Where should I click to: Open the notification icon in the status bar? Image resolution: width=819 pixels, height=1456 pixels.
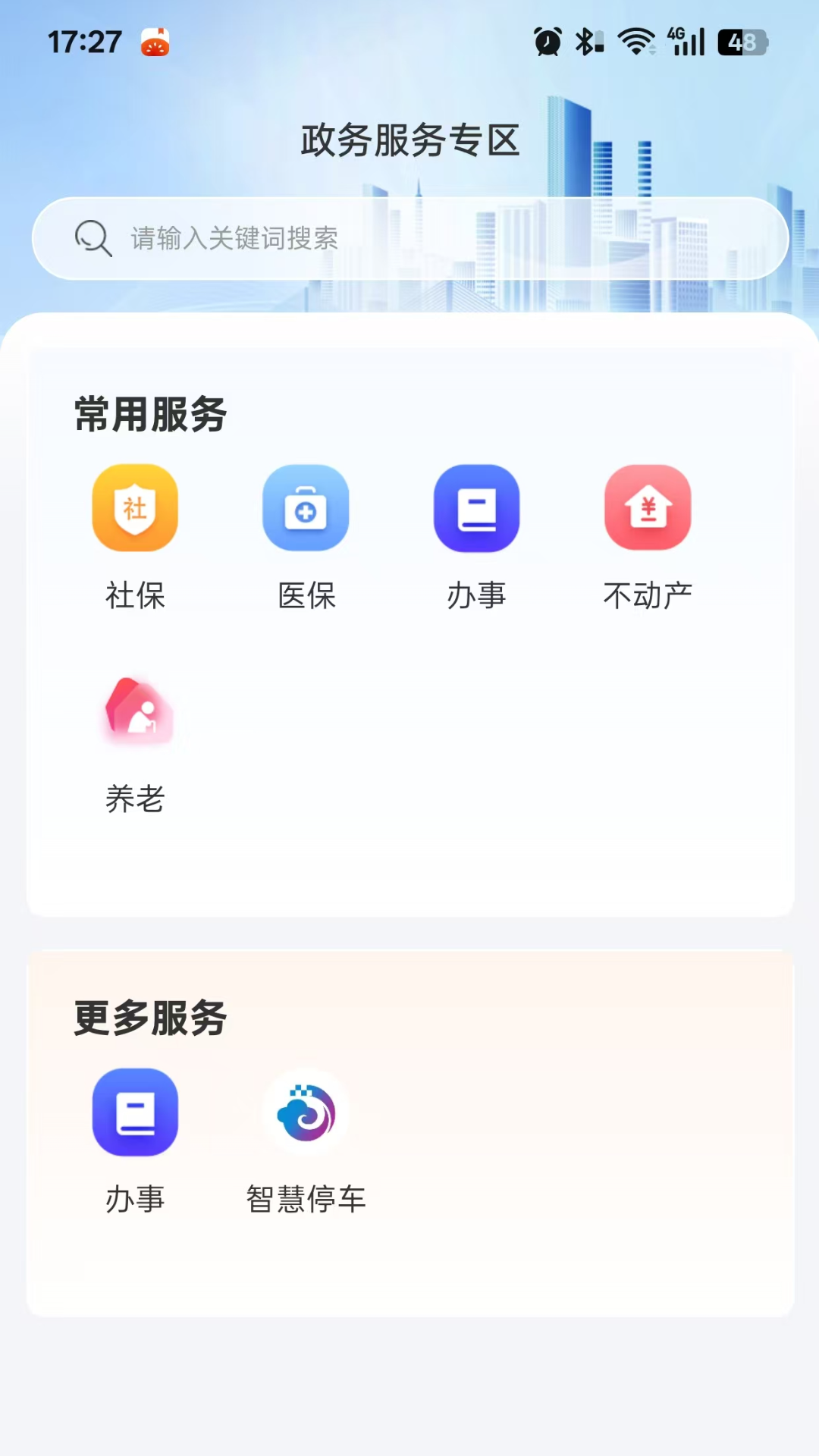155,42
